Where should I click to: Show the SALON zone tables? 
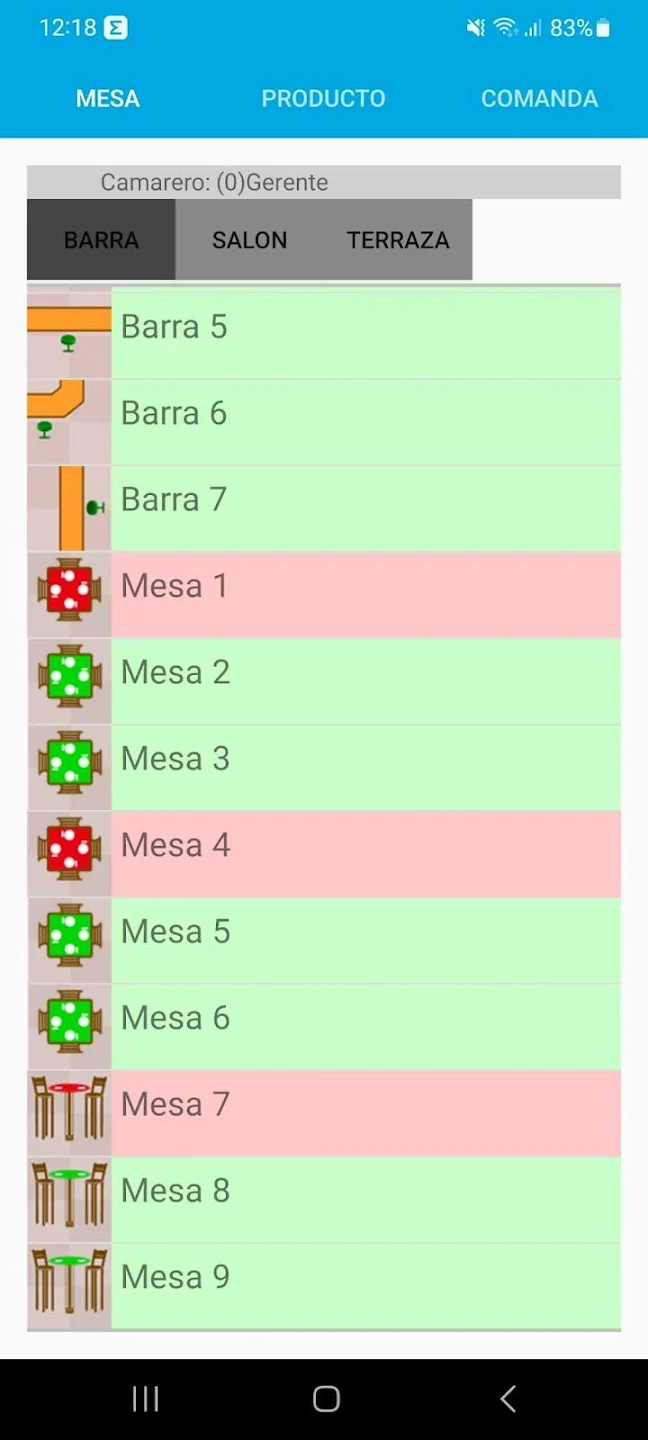[249, 240]
